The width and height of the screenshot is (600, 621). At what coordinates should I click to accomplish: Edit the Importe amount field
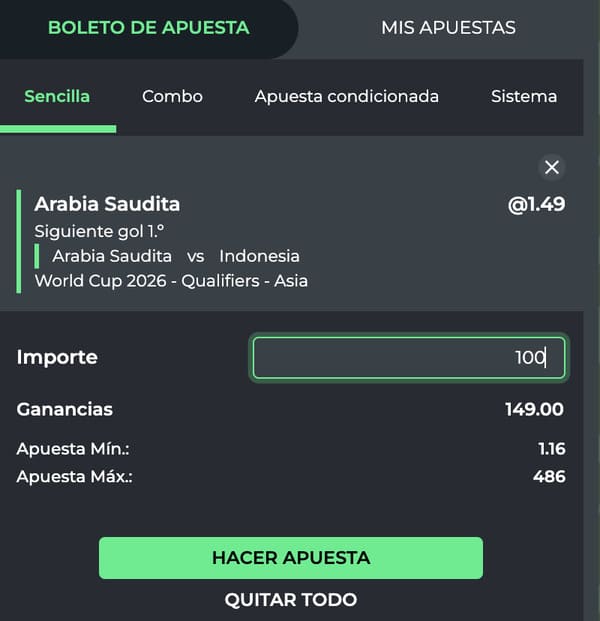(x=409, y=357)
